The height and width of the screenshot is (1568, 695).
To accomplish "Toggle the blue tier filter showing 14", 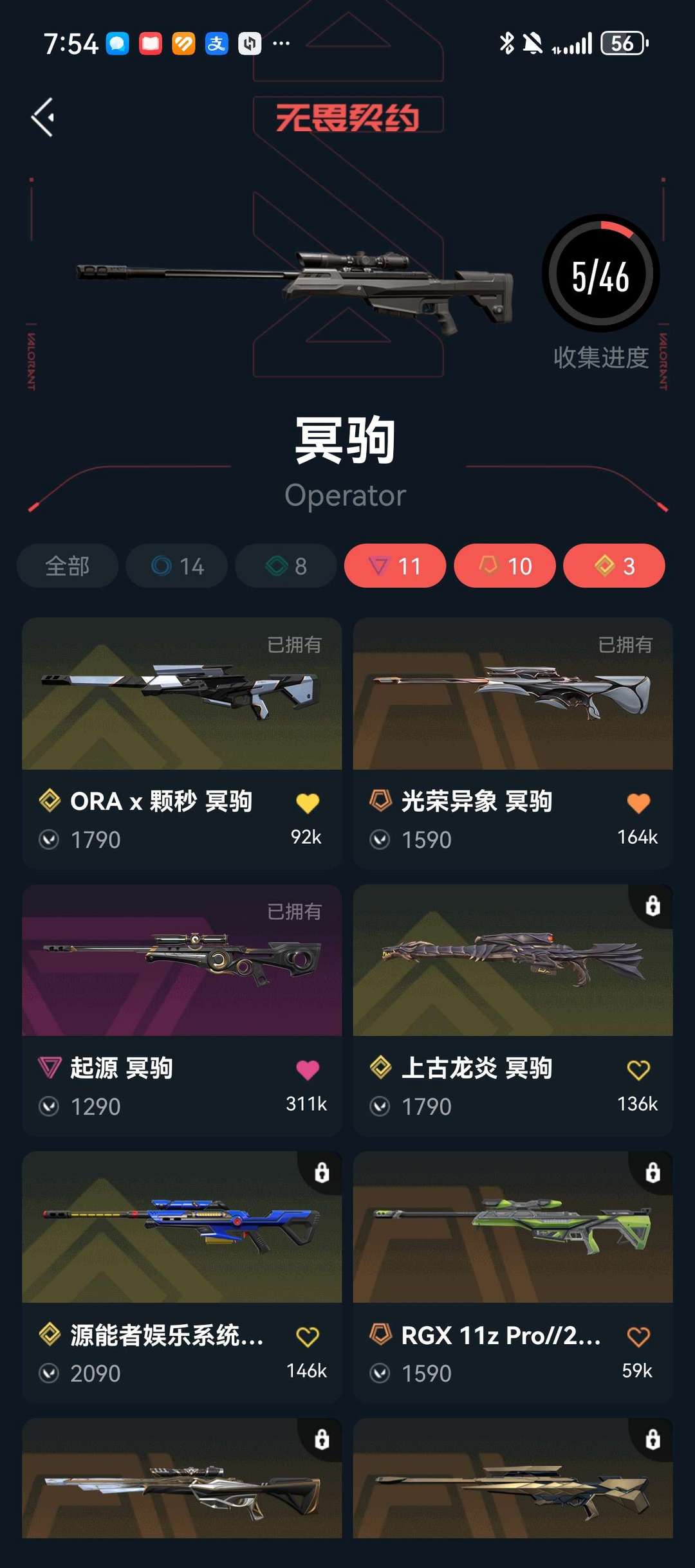I will coord(177,566).
